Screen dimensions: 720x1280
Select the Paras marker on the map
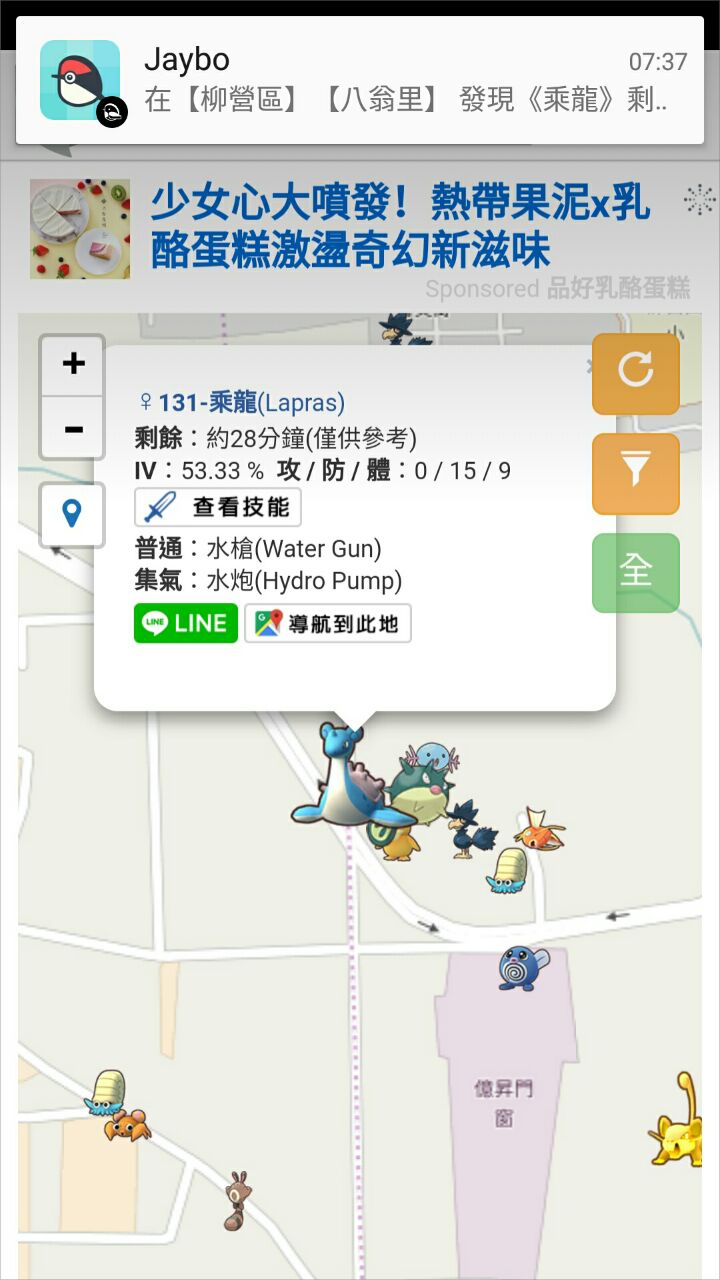point(127,1124)
